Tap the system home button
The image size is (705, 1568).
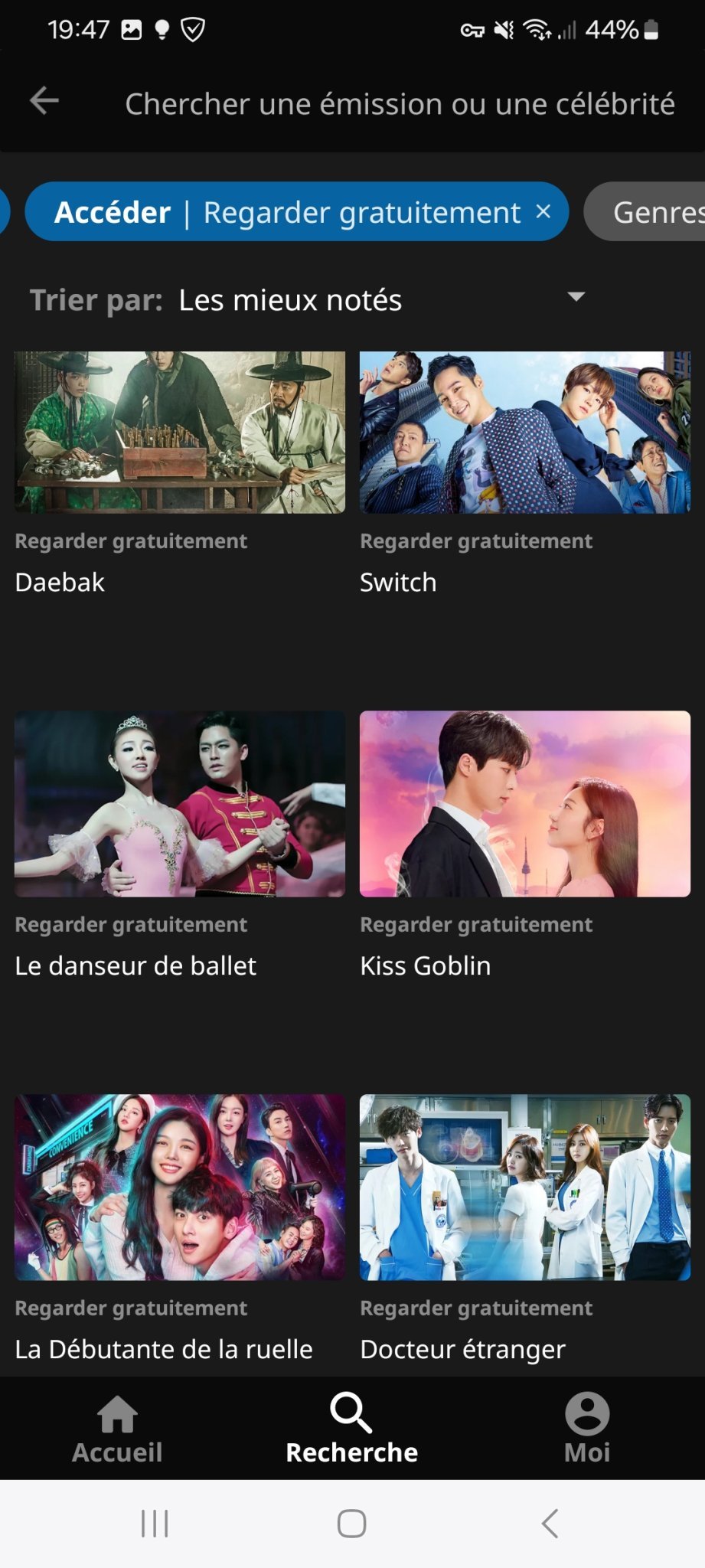click(352, 1524)
